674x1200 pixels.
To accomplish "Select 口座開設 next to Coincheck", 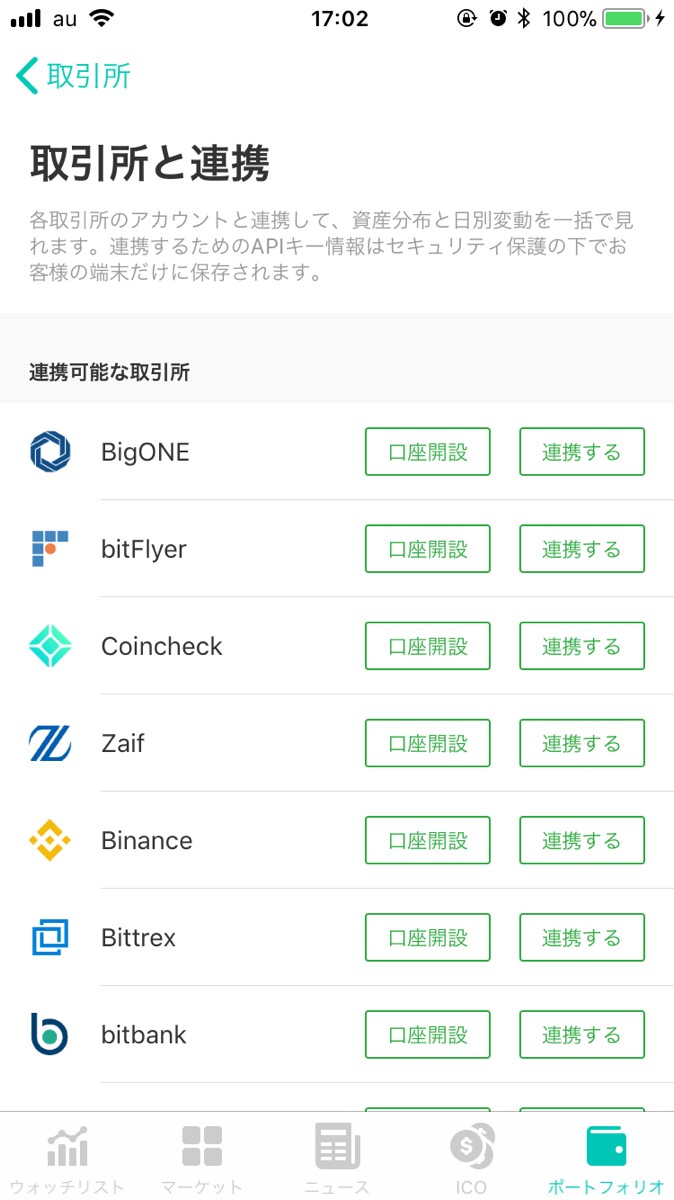I will click(x=427, y=646).
